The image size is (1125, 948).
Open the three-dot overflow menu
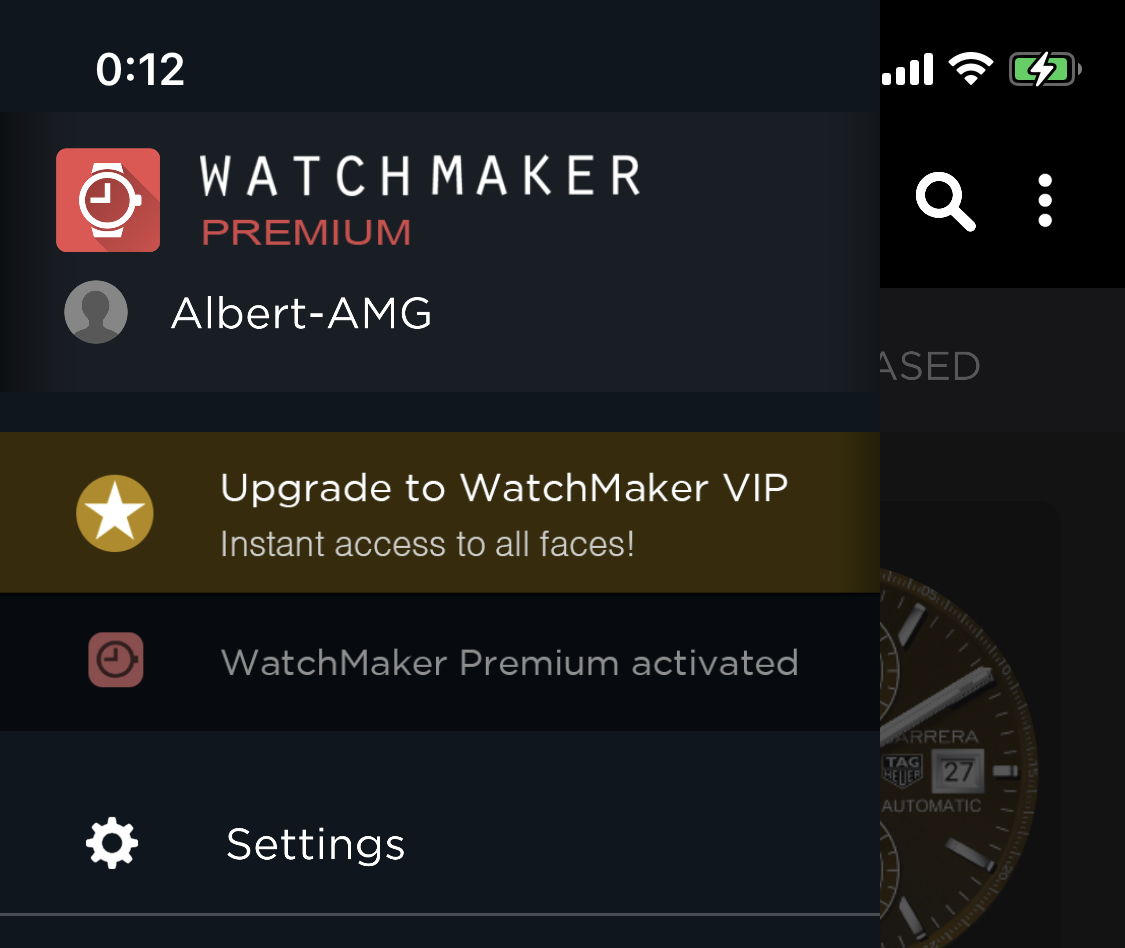(x=1045, y=201)
